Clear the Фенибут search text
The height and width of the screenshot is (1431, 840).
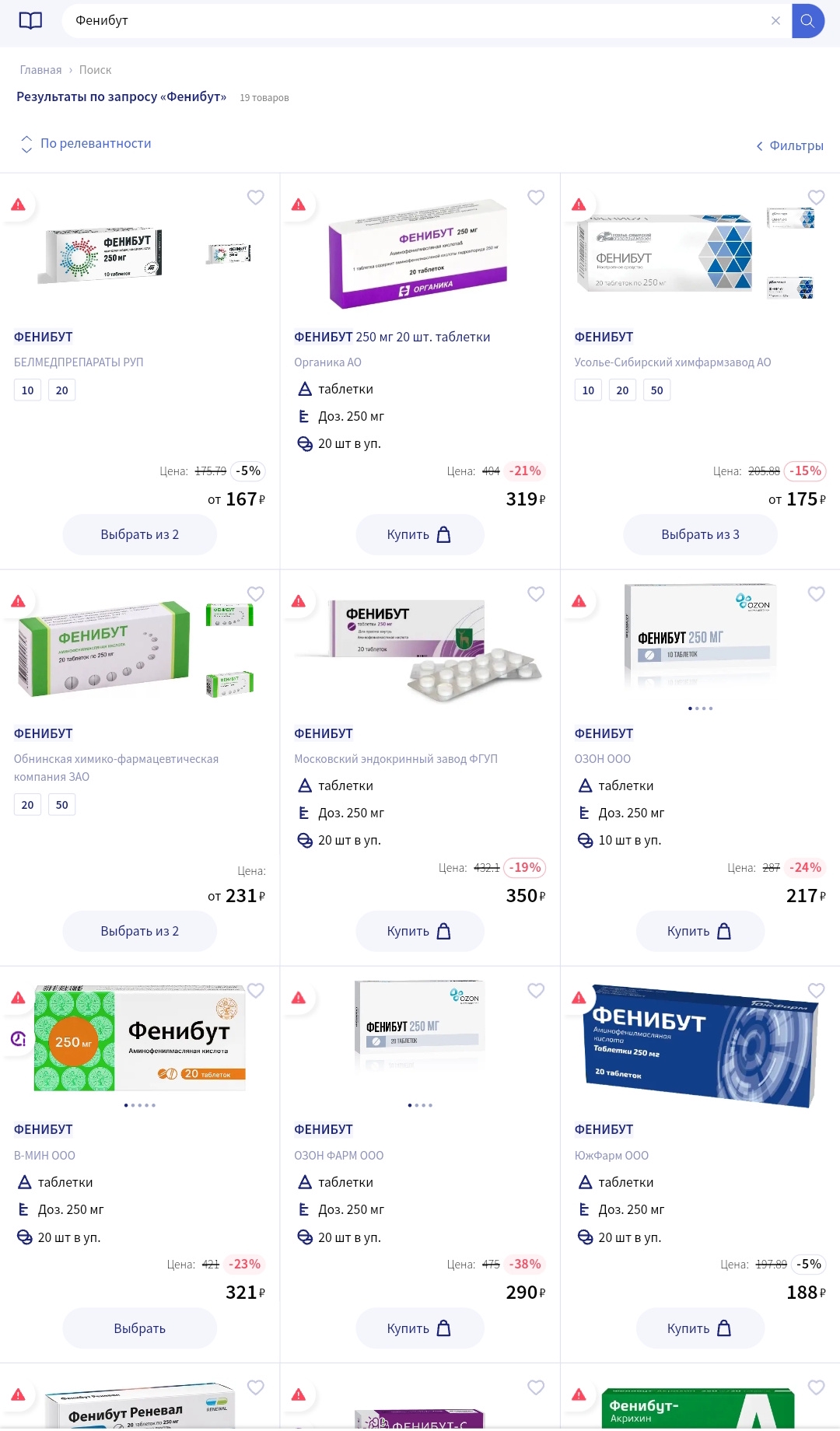pyautogui.click(x=775, y=21)
